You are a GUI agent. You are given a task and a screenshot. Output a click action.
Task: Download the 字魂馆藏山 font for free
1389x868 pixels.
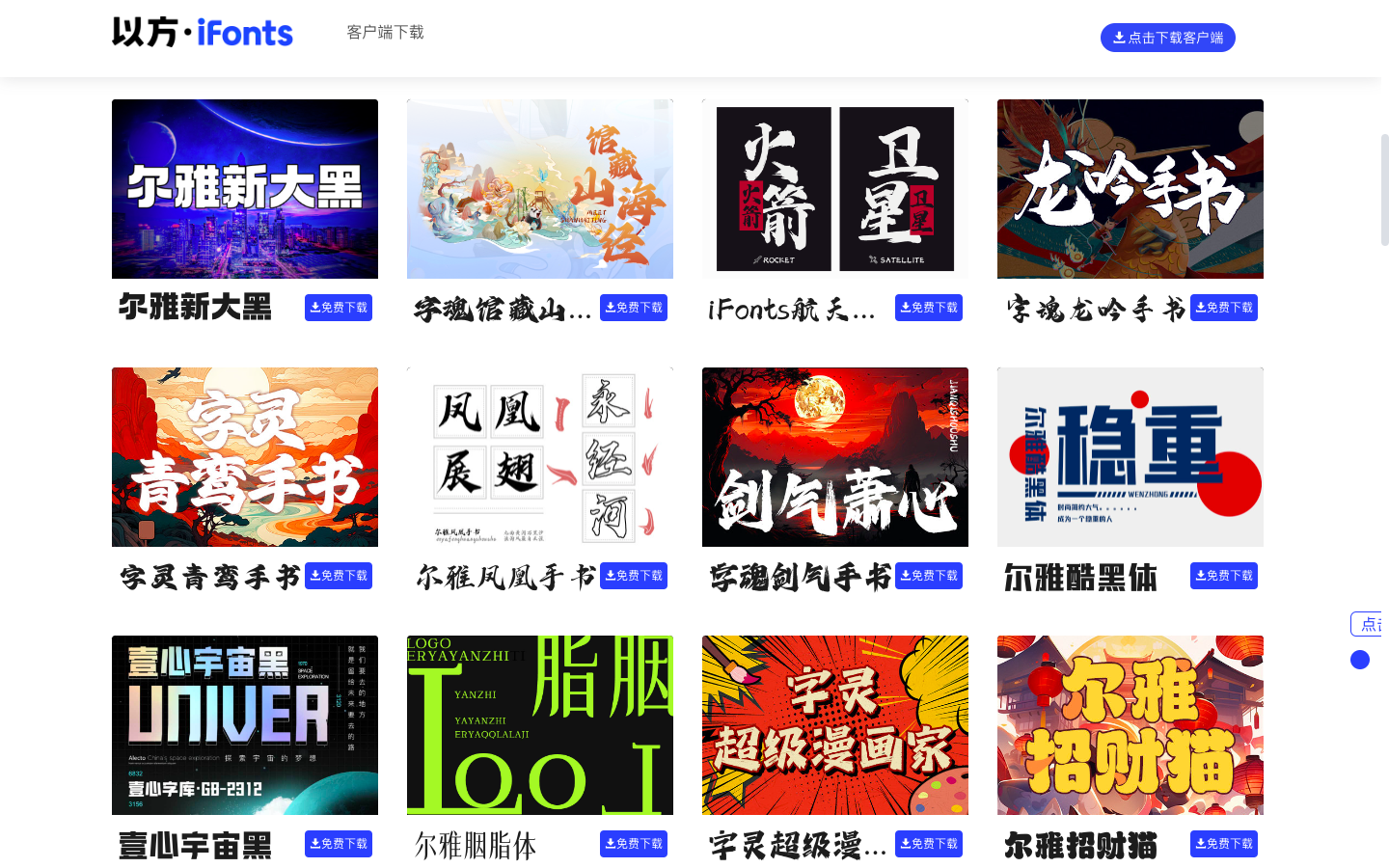click(x=634, y=308)
